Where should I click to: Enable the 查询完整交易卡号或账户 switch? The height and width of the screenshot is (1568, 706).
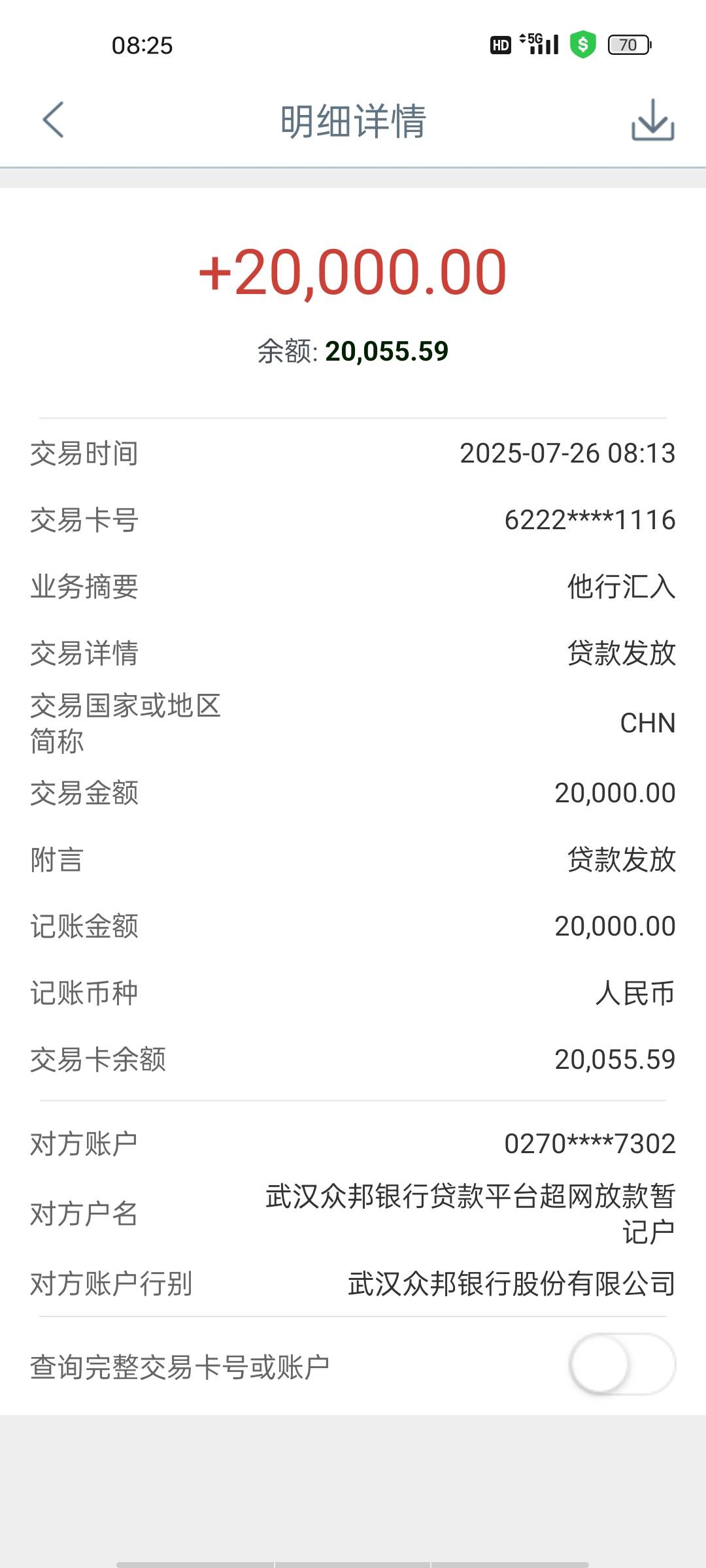pos(622,1364)
